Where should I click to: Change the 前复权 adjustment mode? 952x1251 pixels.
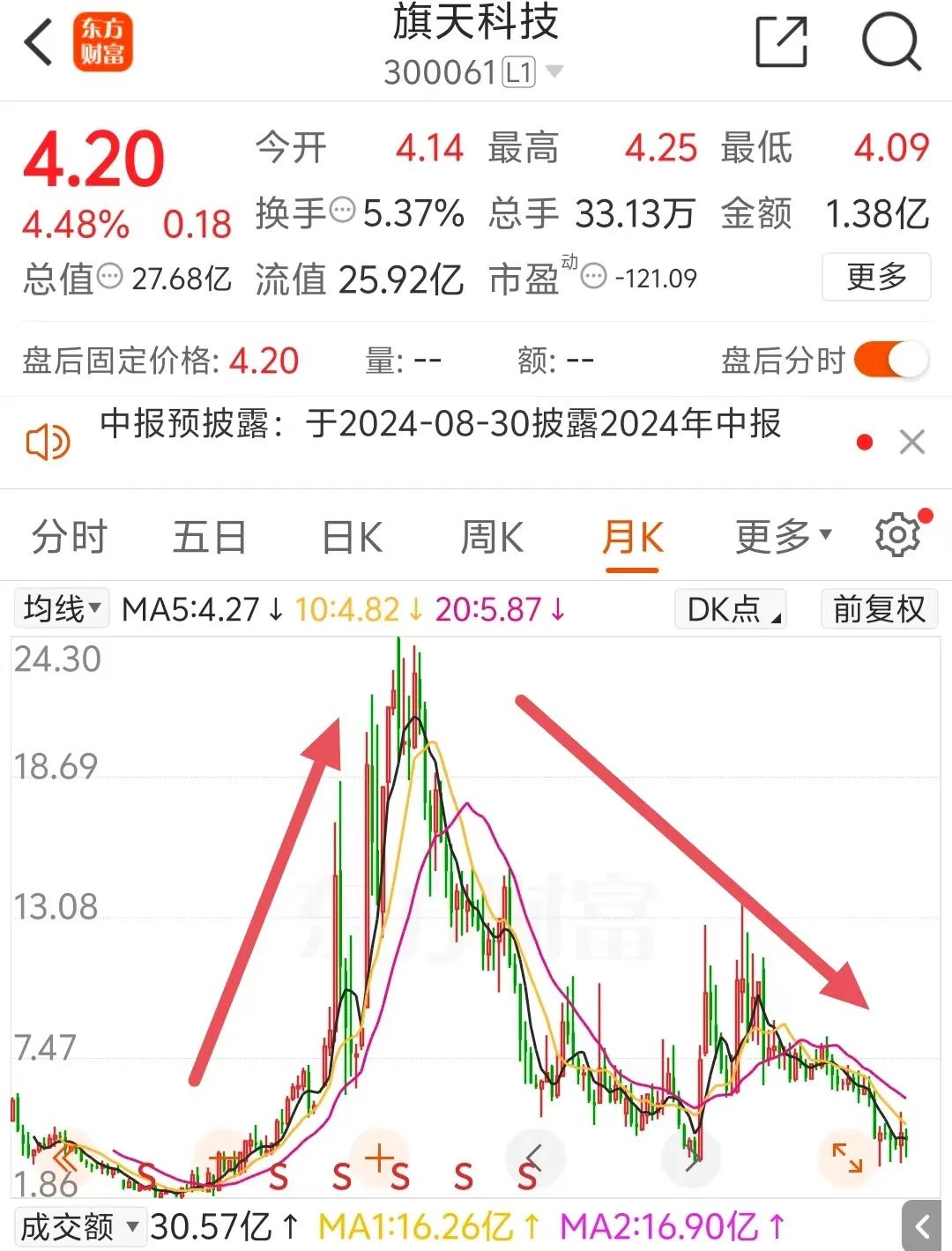879,608
